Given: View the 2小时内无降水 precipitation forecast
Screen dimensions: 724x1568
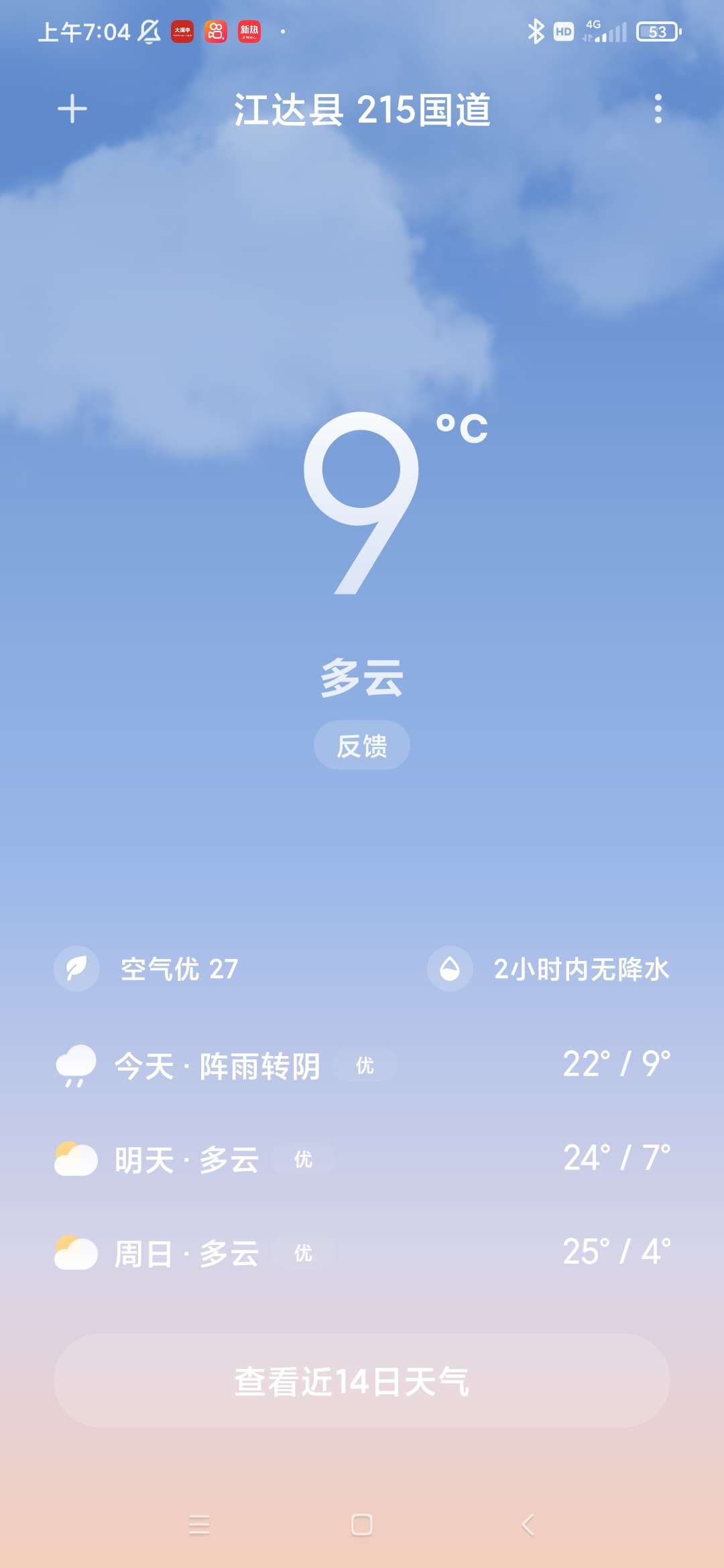Looking at the screenshot, I should click(x=550, y=969).
